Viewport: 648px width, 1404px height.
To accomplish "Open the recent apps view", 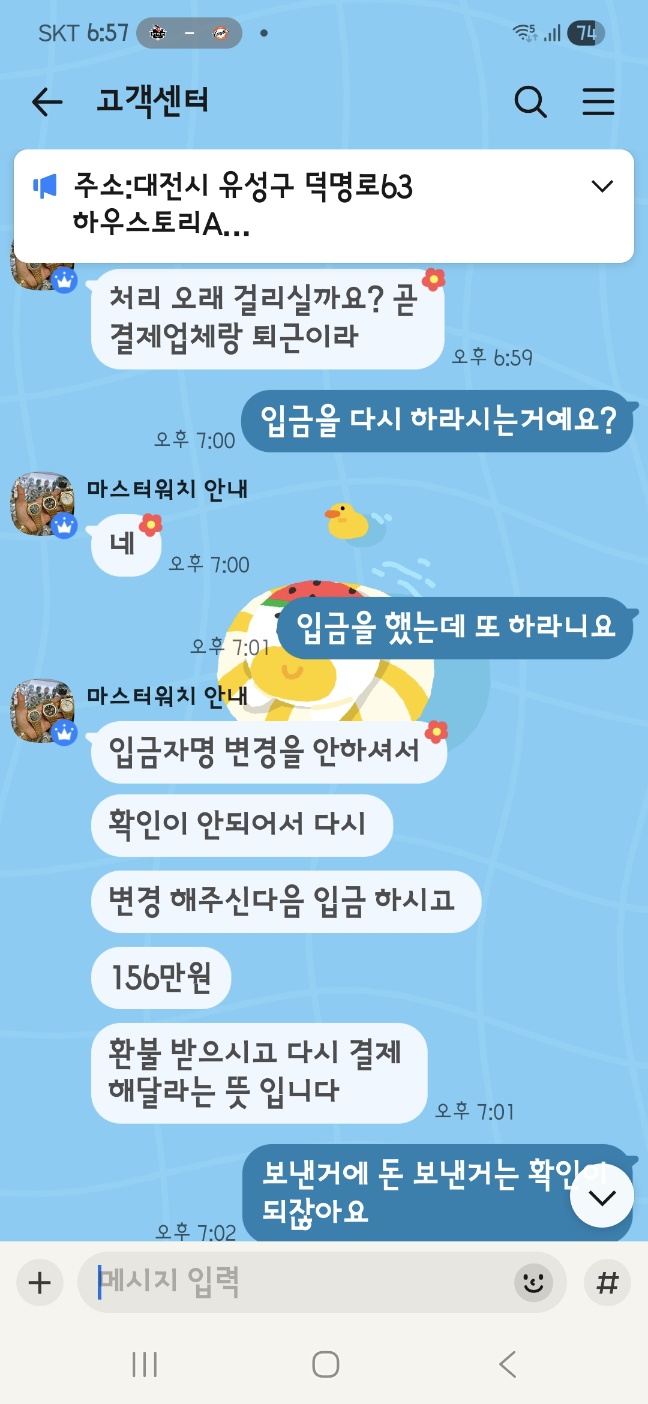I will [145, 1363].
